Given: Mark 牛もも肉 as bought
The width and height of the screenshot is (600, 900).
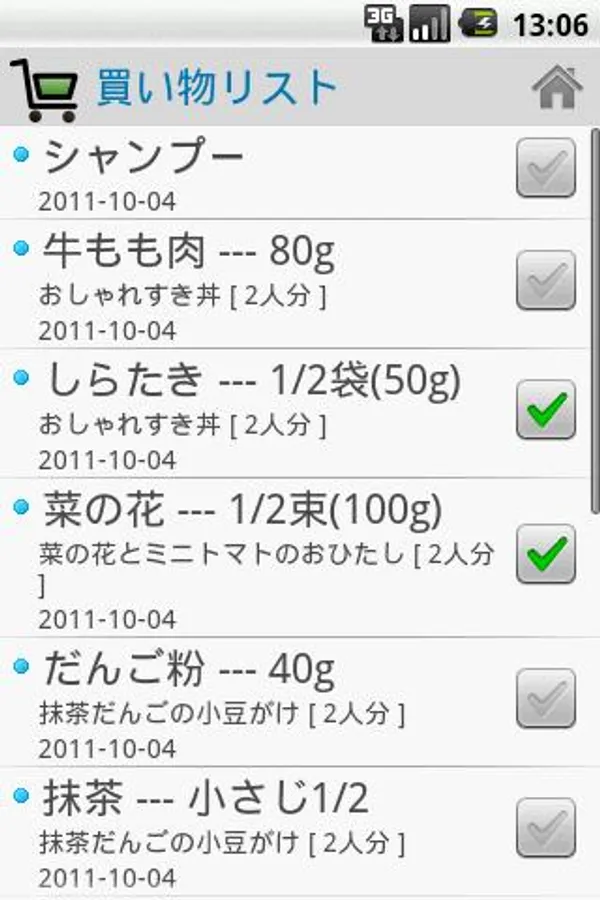Looking at the screenshot, I should coord(546,280).
